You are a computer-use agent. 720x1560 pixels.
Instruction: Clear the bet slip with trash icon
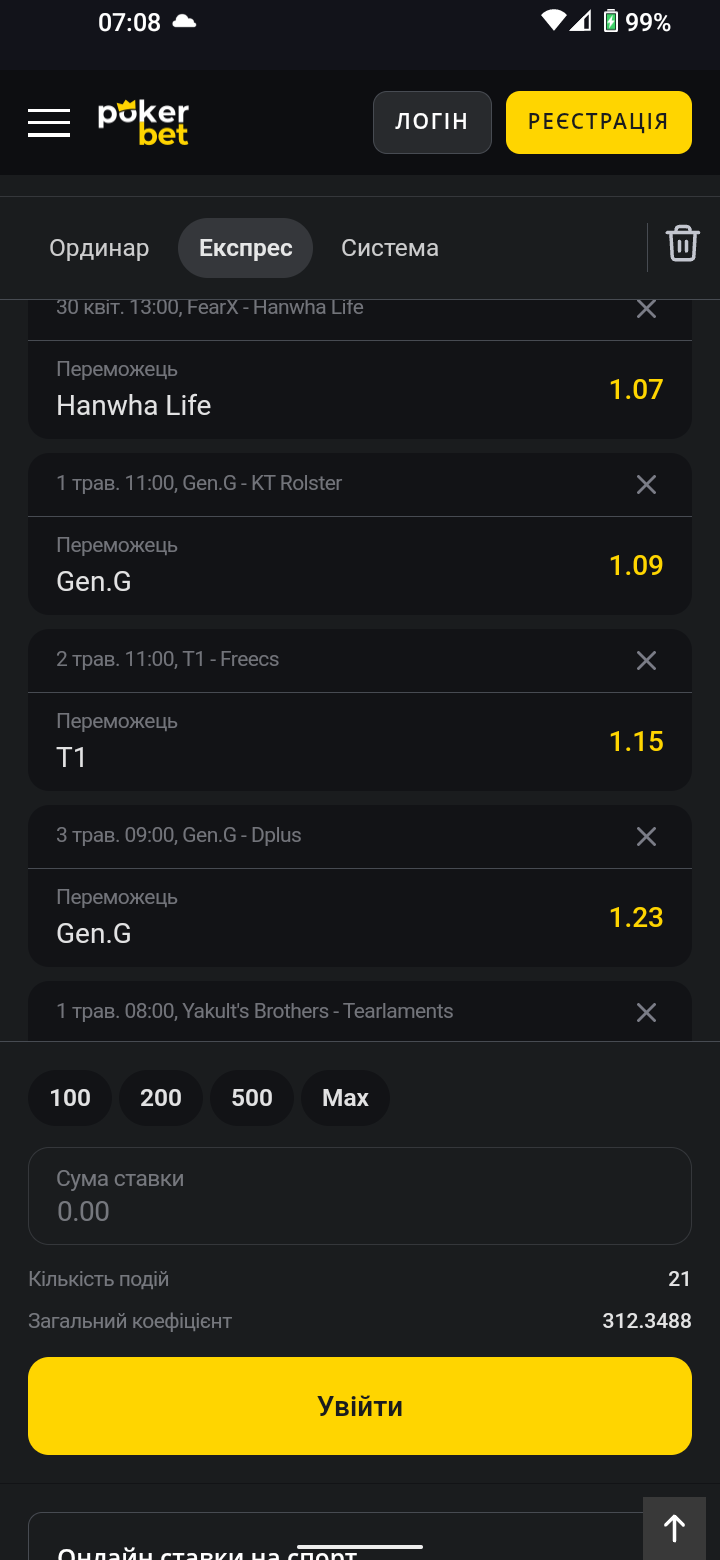pyautogui.click(x=683, y=244)
